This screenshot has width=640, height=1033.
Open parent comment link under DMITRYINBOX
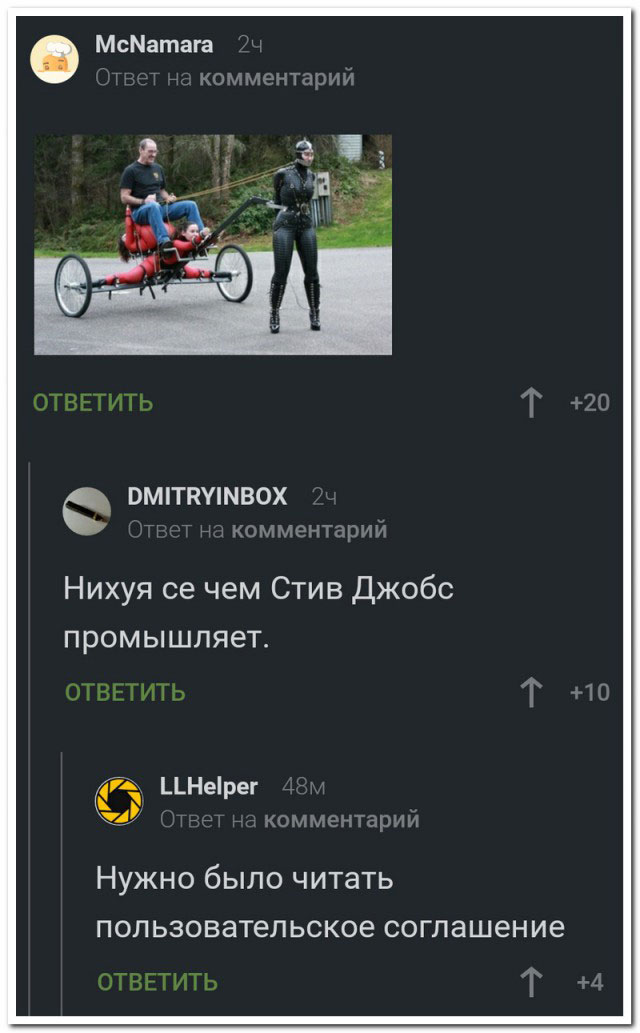[x=309, y=530]
